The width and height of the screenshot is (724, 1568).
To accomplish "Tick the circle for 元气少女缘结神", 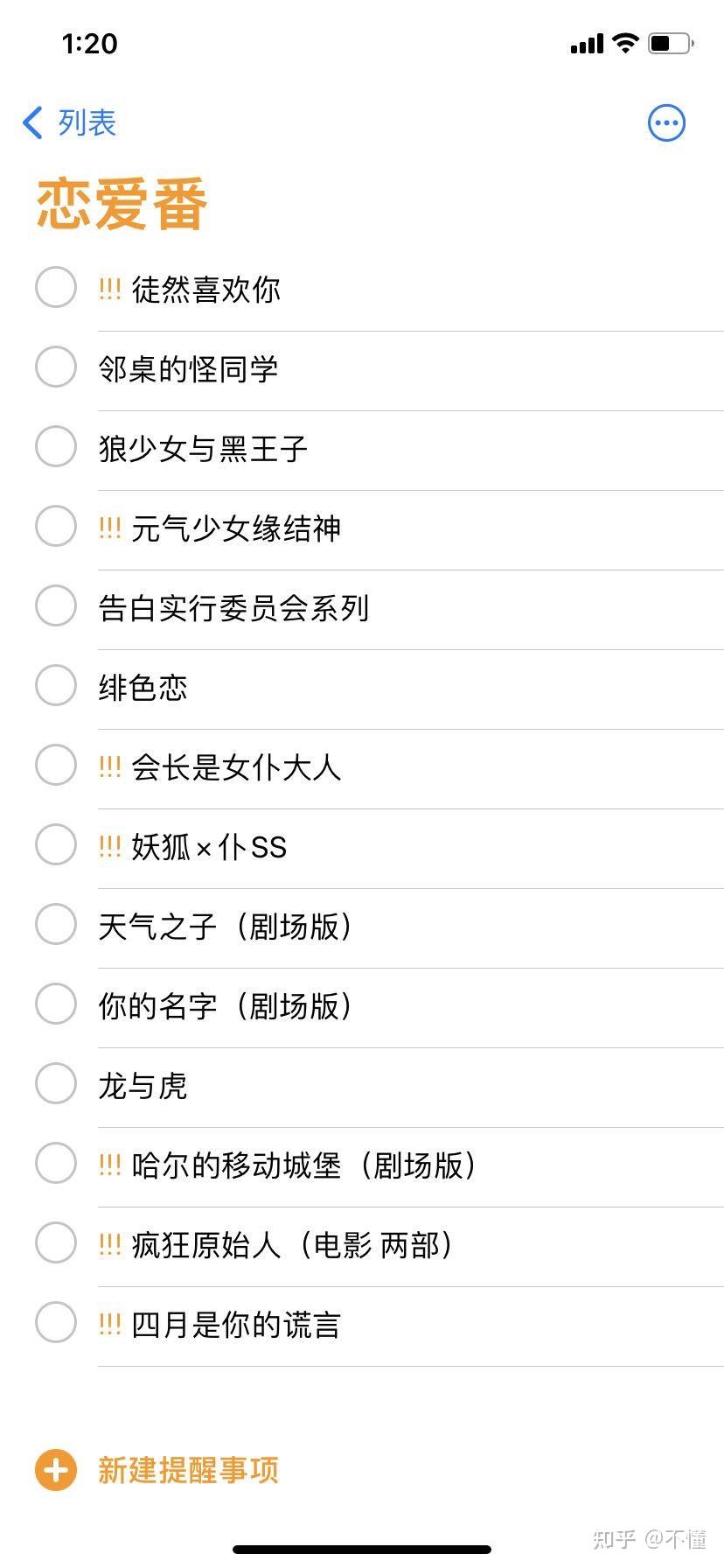I will [56, 527].
